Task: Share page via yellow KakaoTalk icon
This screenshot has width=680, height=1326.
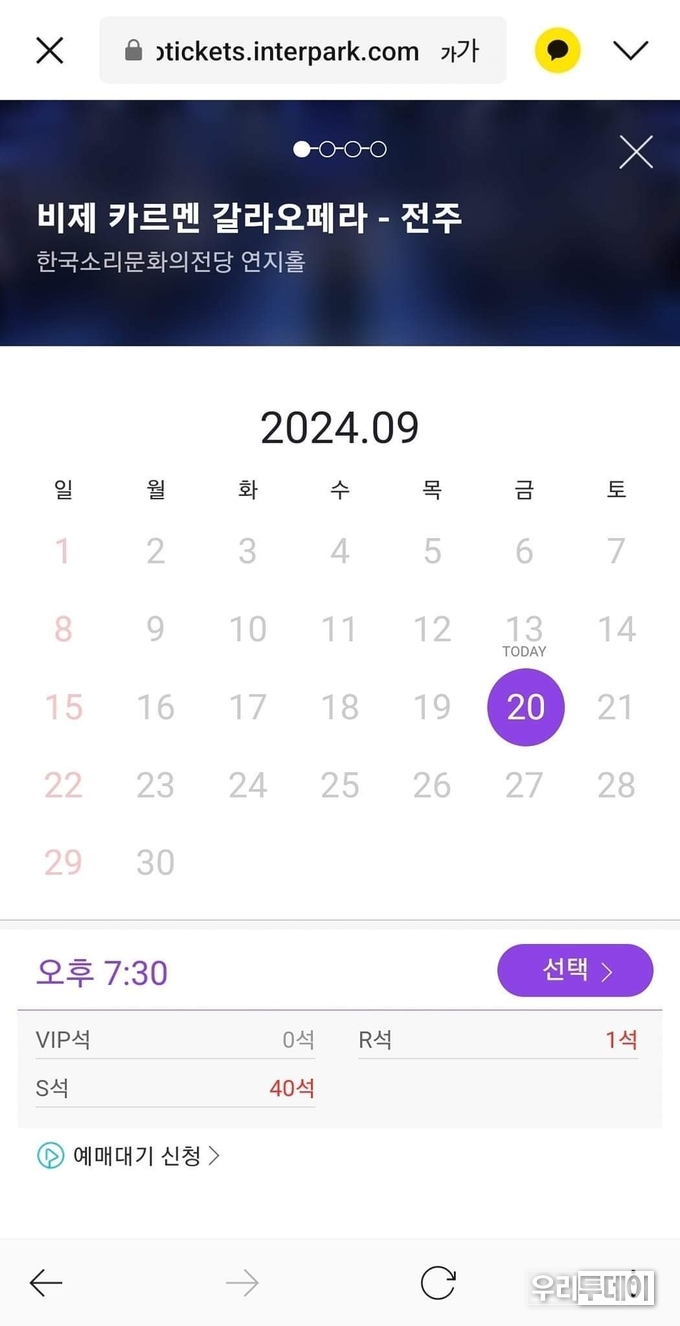Action: [557, 50]
